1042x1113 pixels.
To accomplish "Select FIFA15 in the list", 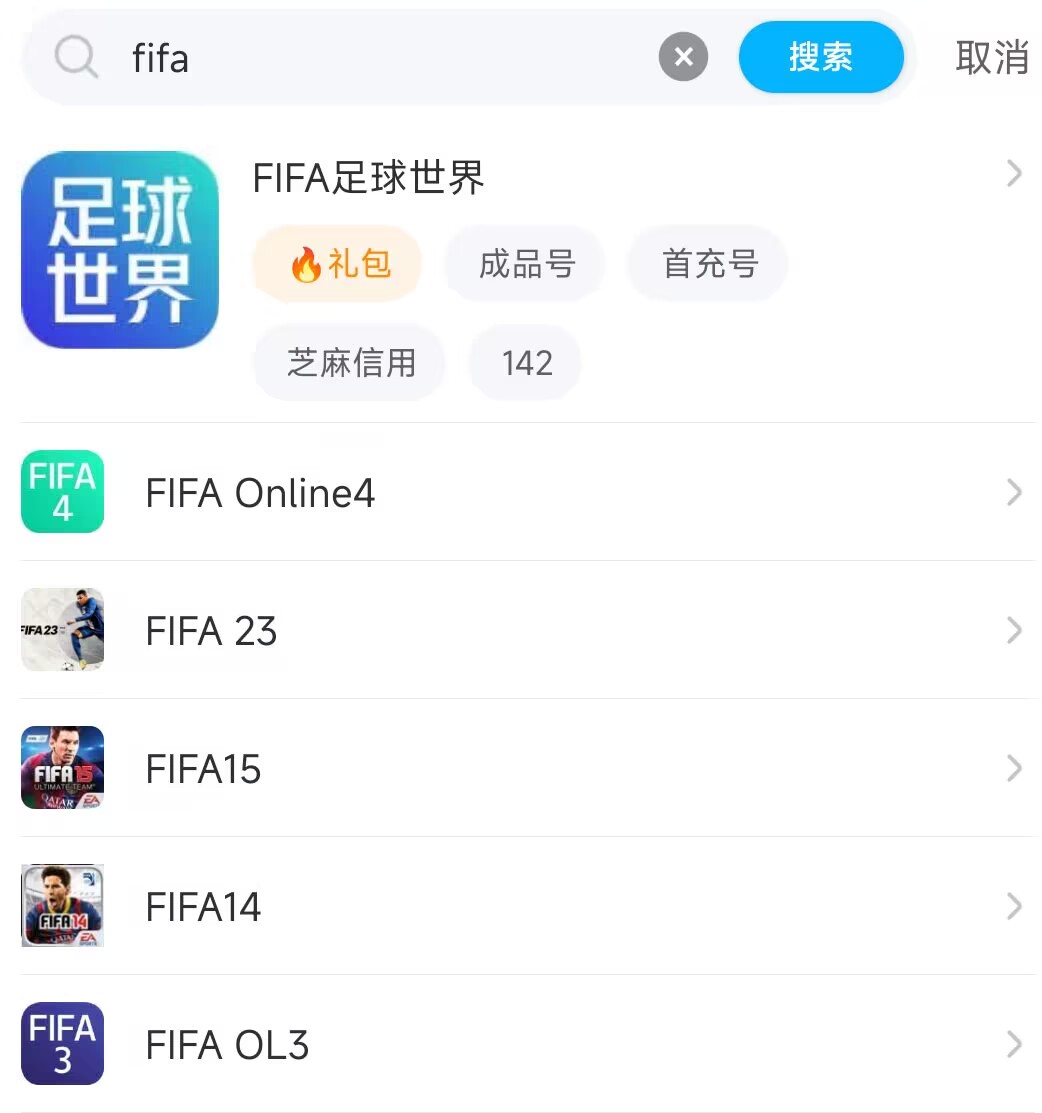I will coord(203,769).
